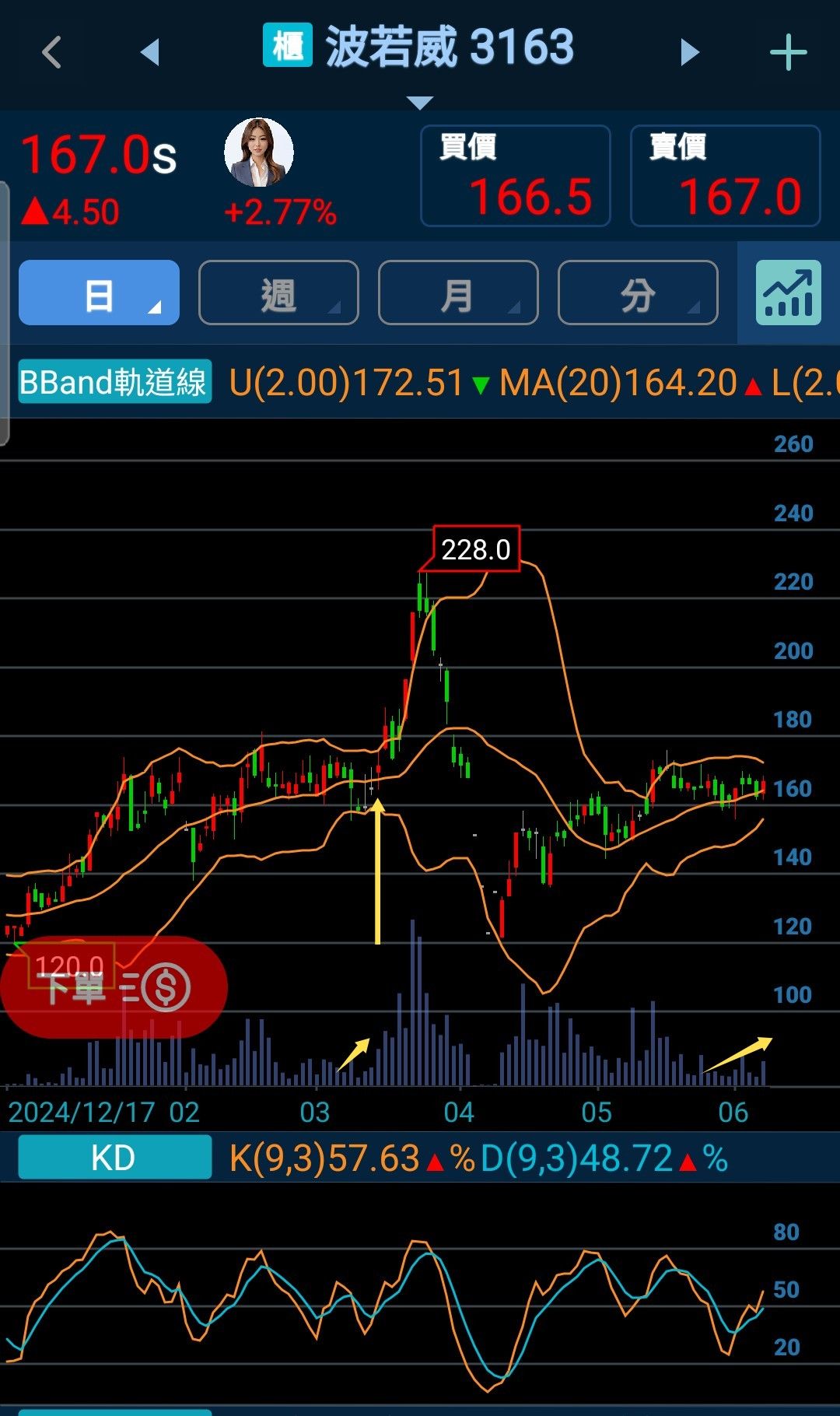The height and width of the screenshot is (1416, 840).
Task: Open the woman avatar assistant
Action: point(259,153)
